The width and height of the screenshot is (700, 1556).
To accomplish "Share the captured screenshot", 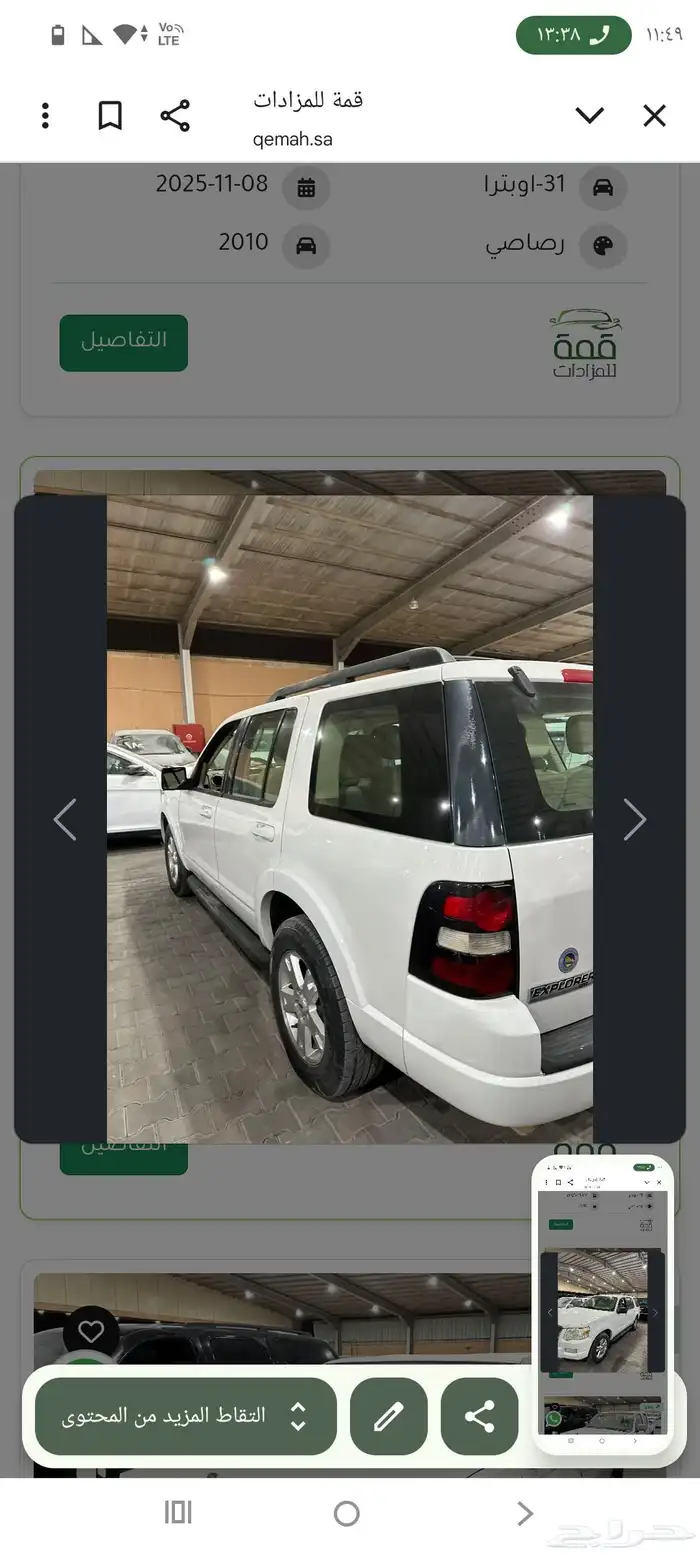I will pyautogui.click(x=479, y=1416).
